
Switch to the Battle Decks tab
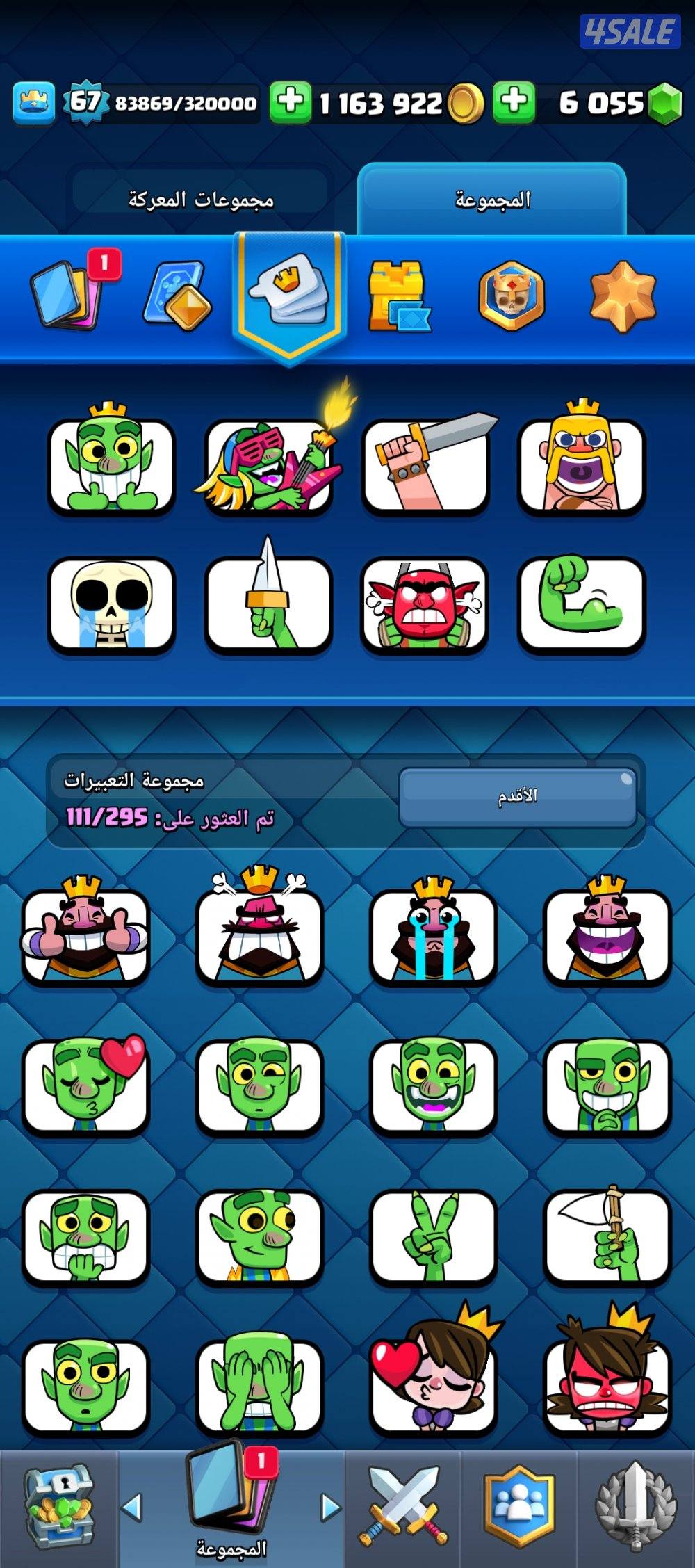point(200,200)
